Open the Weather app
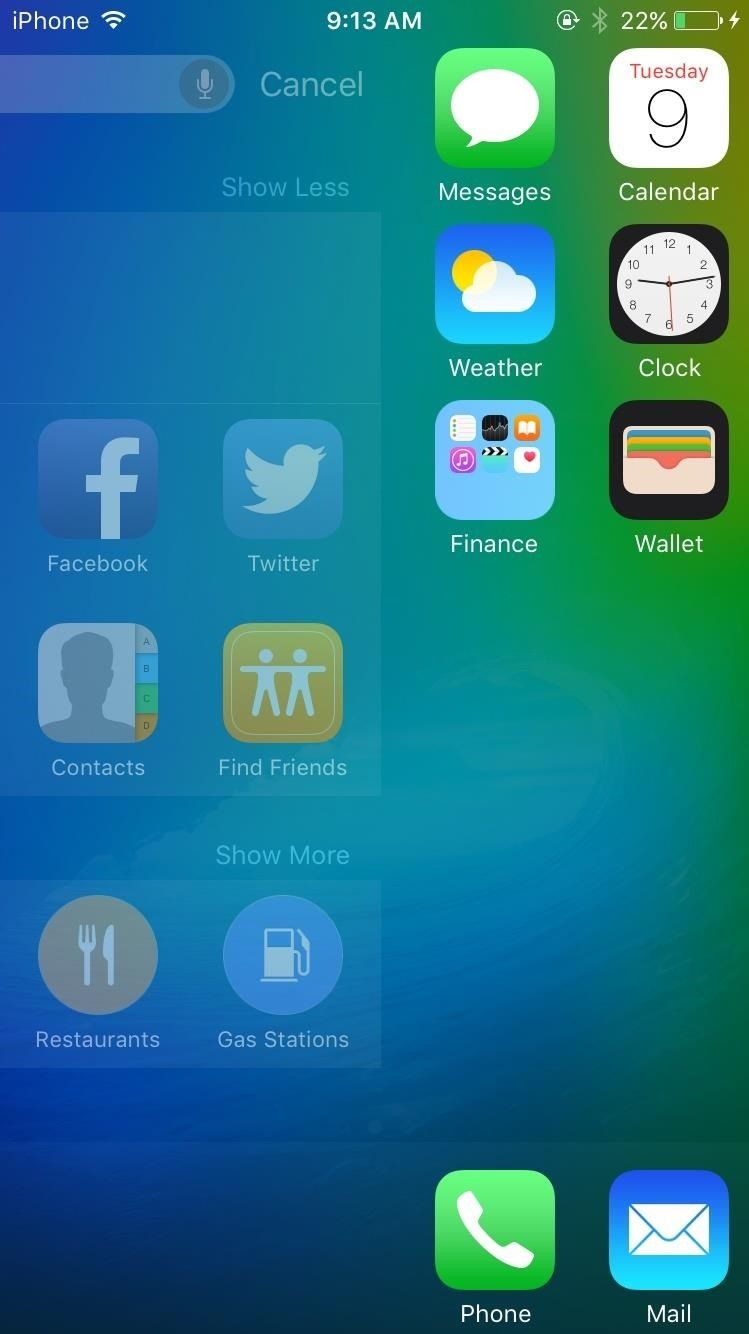Image resolution: width=749 pixels, height=1334 pixels. pos(494,283)
